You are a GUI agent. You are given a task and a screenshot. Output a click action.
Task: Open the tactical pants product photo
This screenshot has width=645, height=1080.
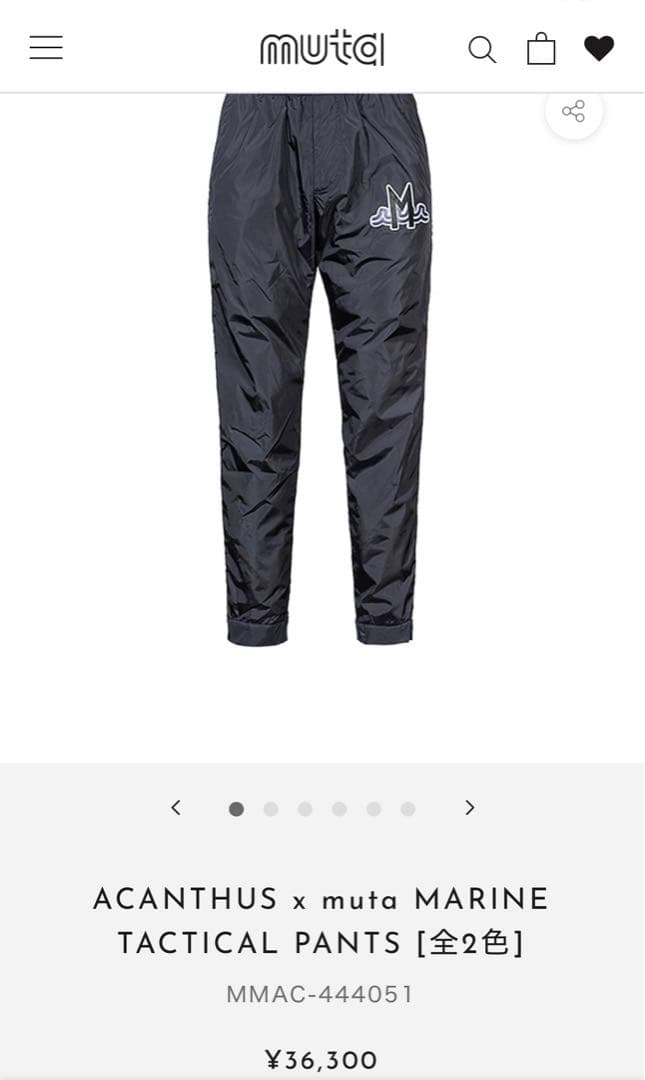coord(320,370)
